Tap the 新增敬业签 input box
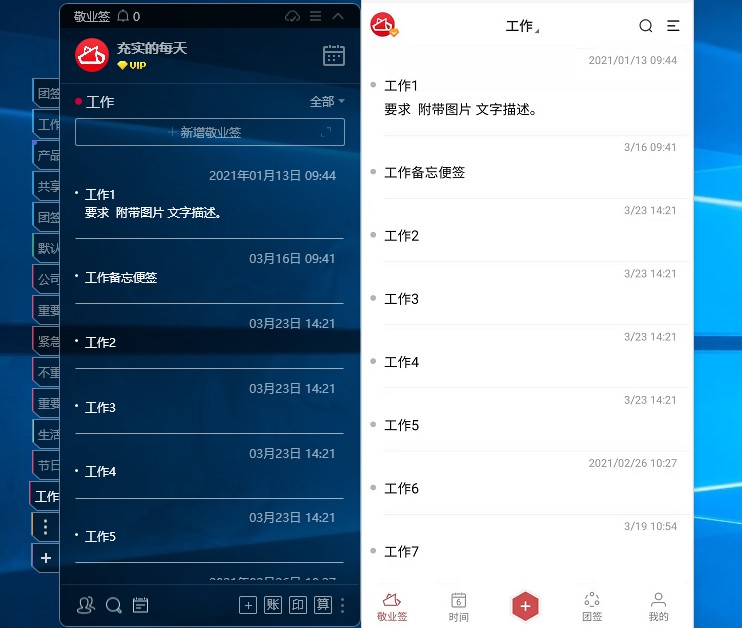 coord(209,132)
